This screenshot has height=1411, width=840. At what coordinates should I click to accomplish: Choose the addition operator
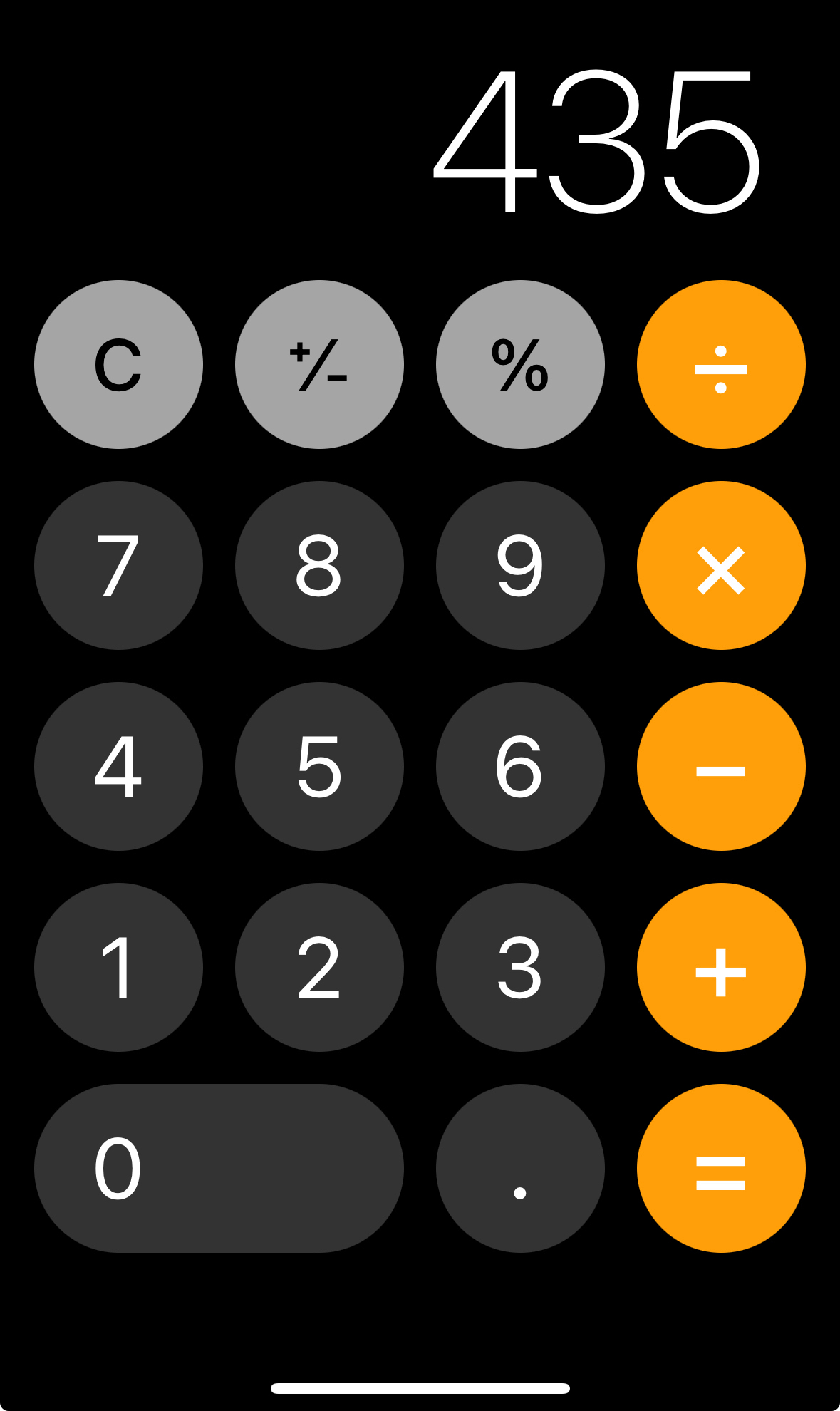(721, 967)
